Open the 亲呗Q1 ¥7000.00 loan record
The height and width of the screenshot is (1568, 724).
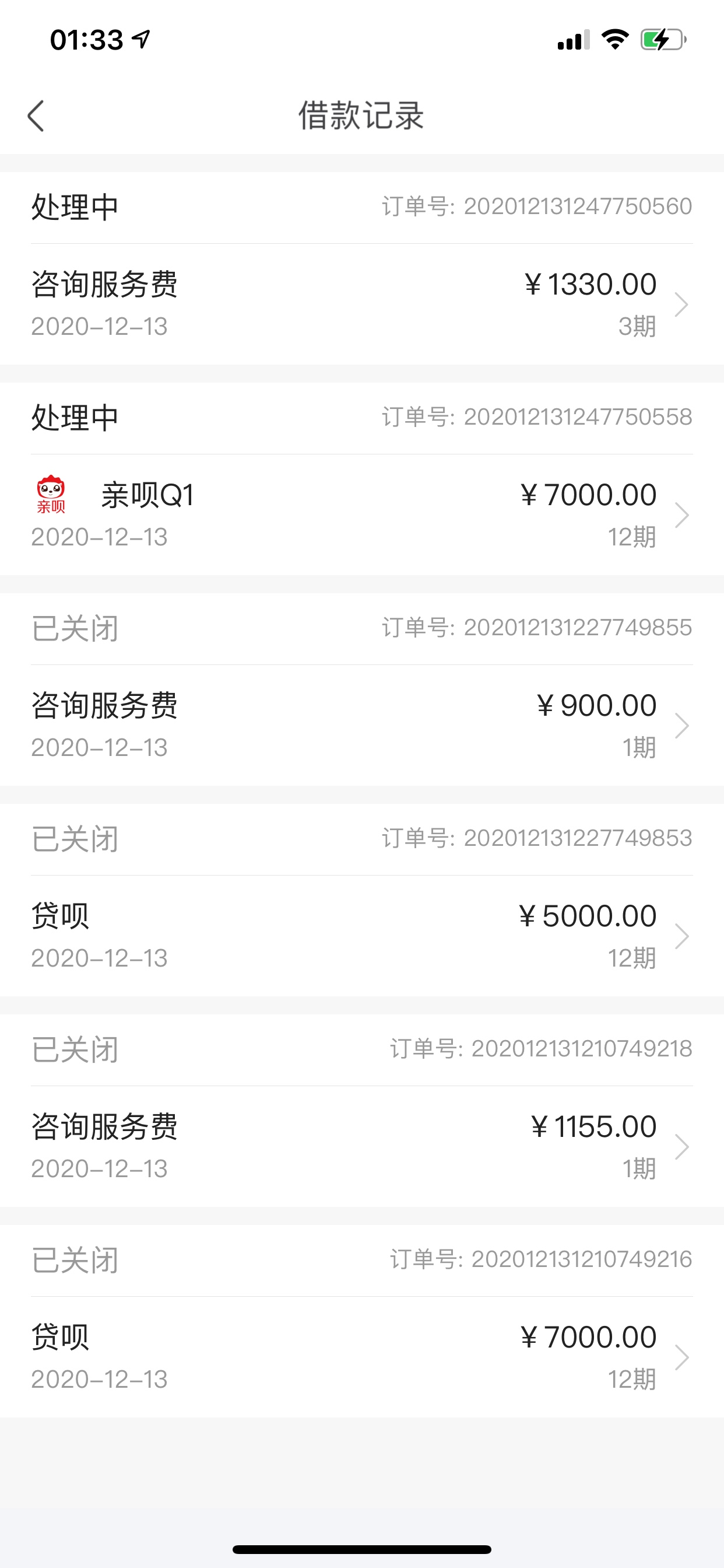click(x=362, y=515)
